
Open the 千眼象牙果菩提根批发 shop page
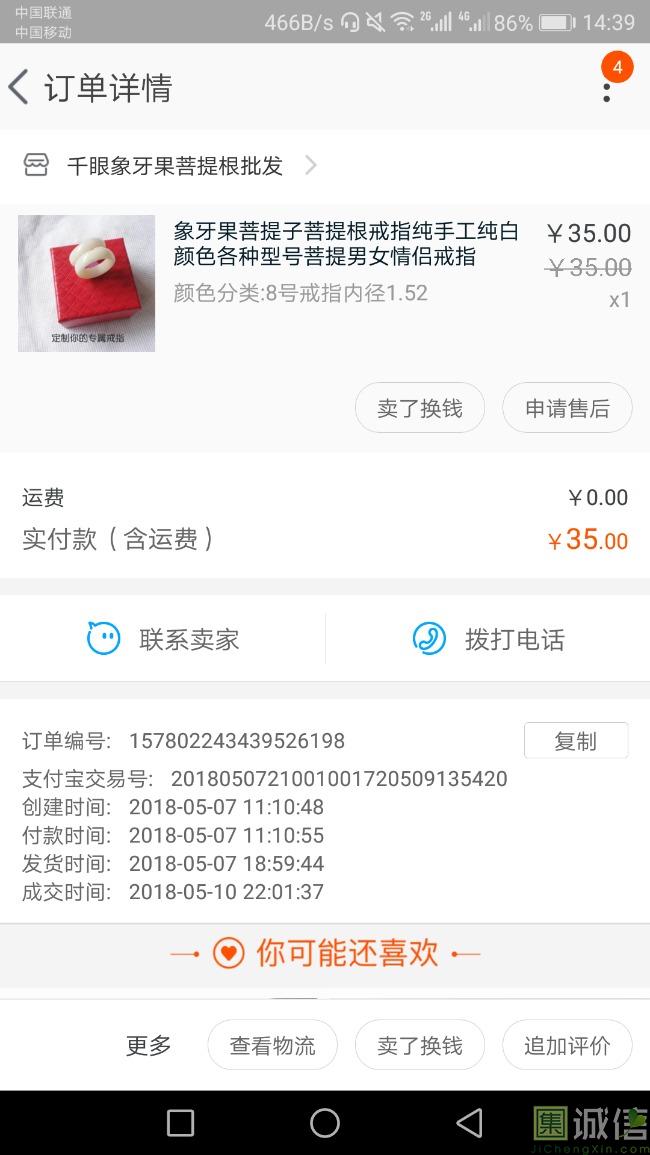[x=175, y=166]
